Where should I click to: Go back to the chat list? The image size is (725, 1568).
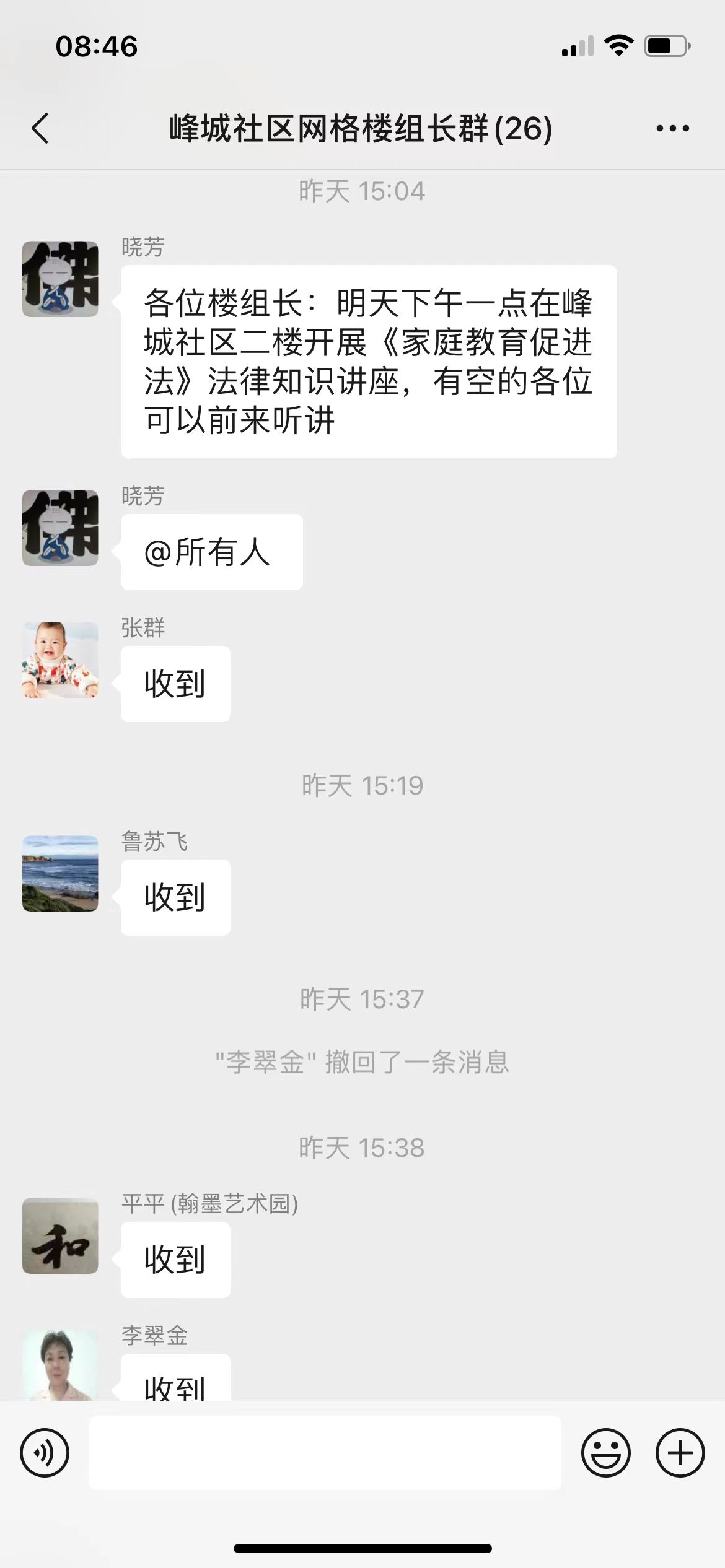point(41,129)
